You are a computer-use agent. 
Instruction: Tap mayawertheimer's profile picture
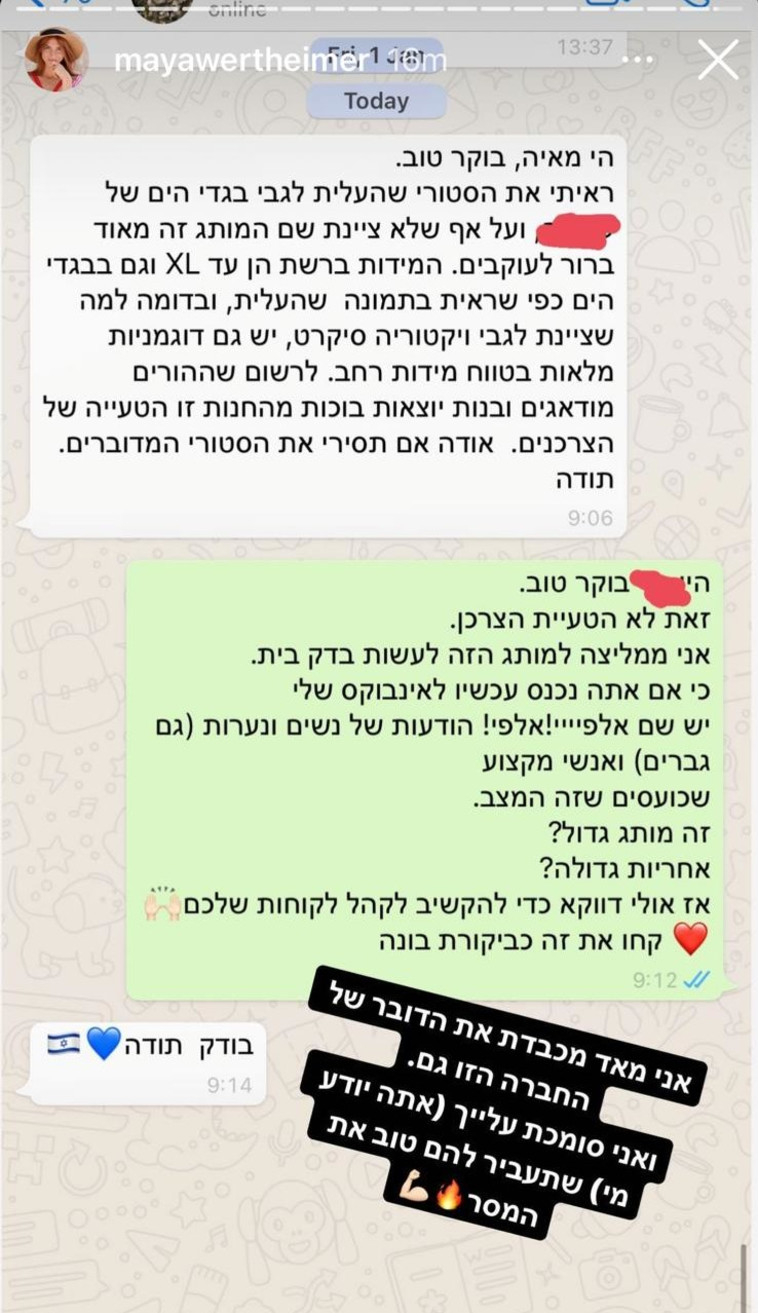coord(56,60)
